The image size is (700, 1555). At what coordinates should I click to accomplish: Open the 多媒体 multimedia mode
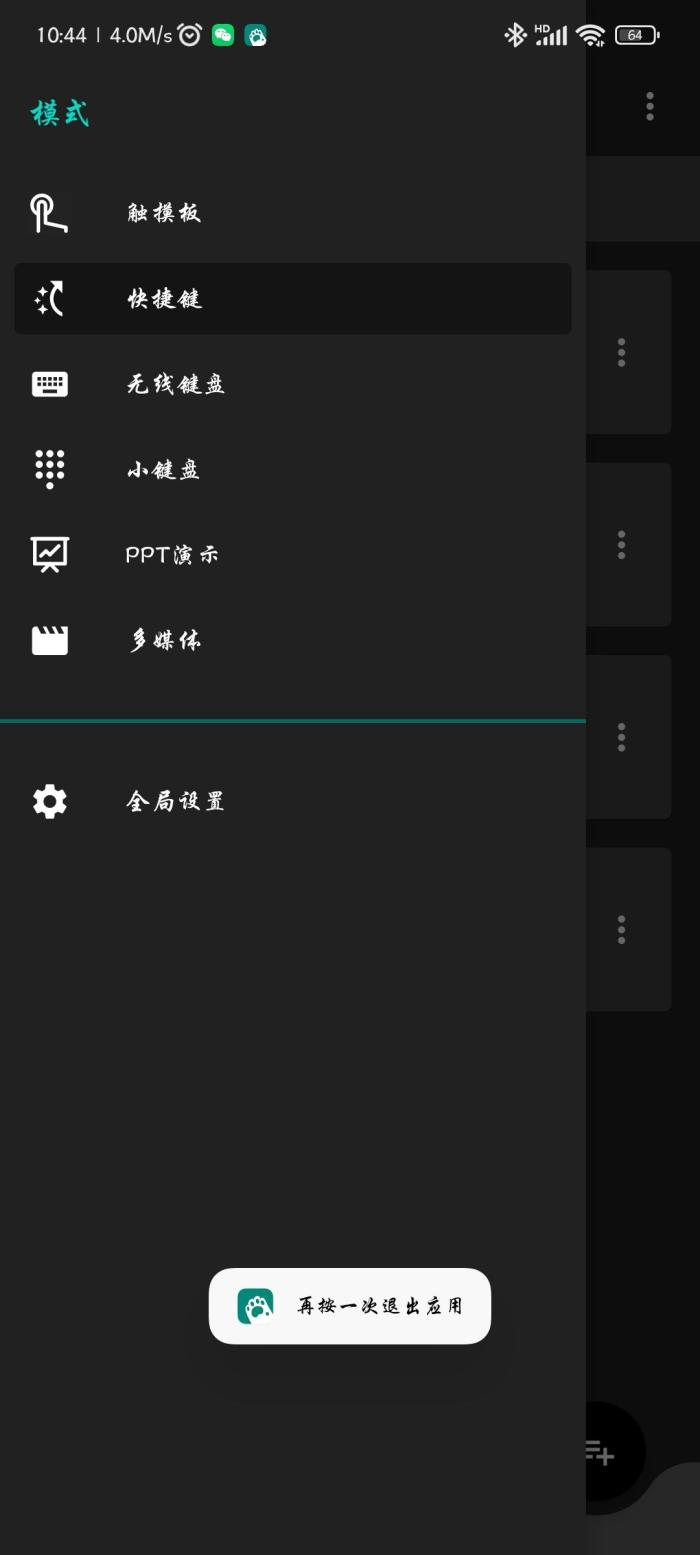coord(292,640)
